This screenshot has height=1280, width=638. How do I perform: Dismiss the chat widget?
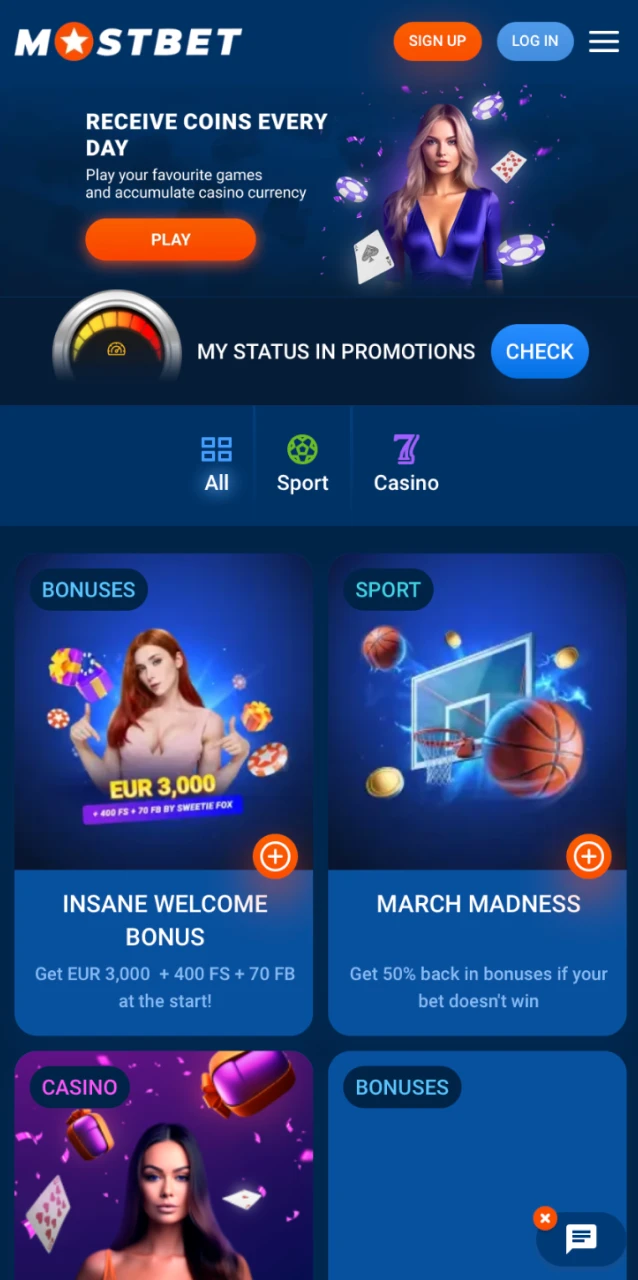[544, 1218]
